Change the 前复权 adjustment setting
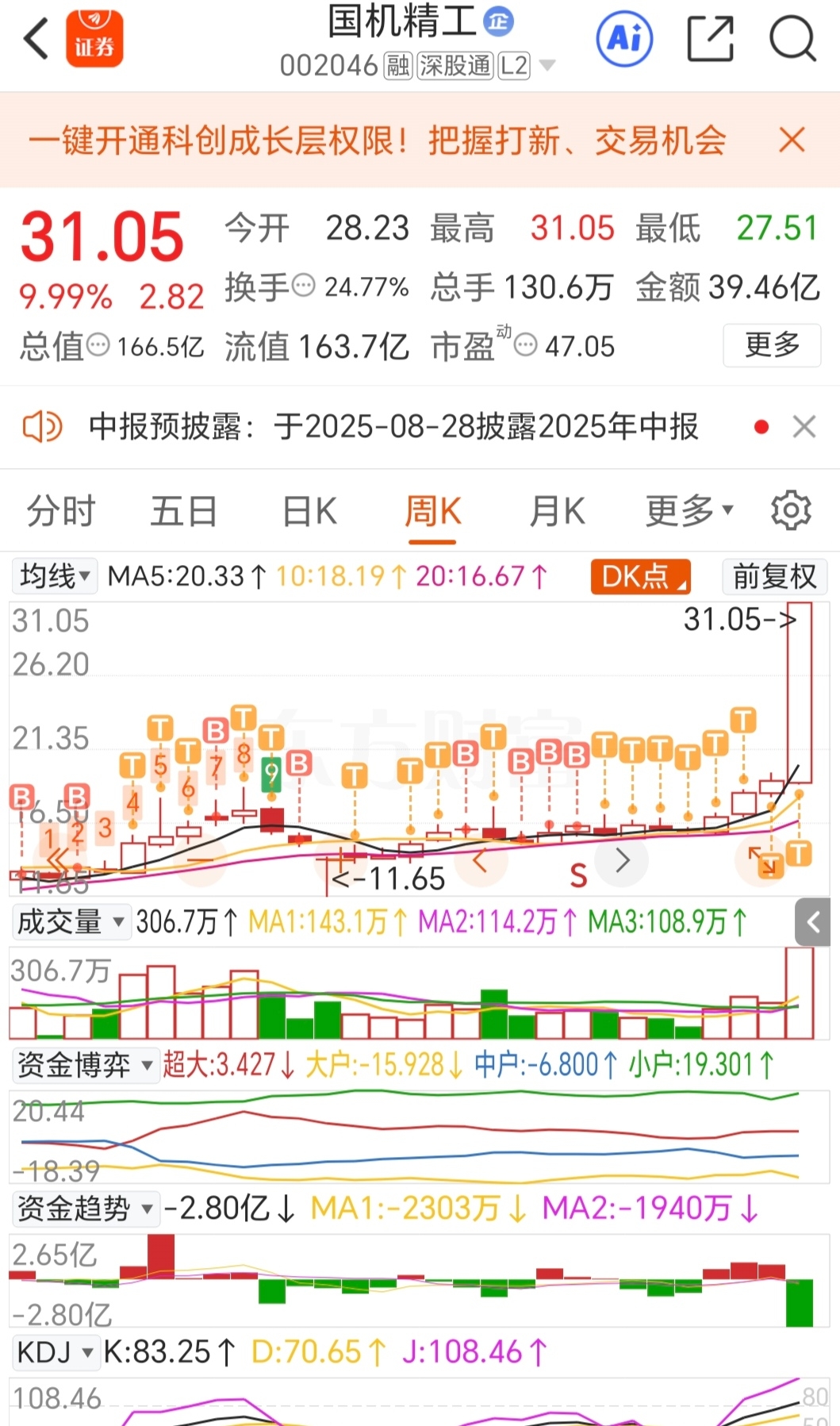 (774, 576)
